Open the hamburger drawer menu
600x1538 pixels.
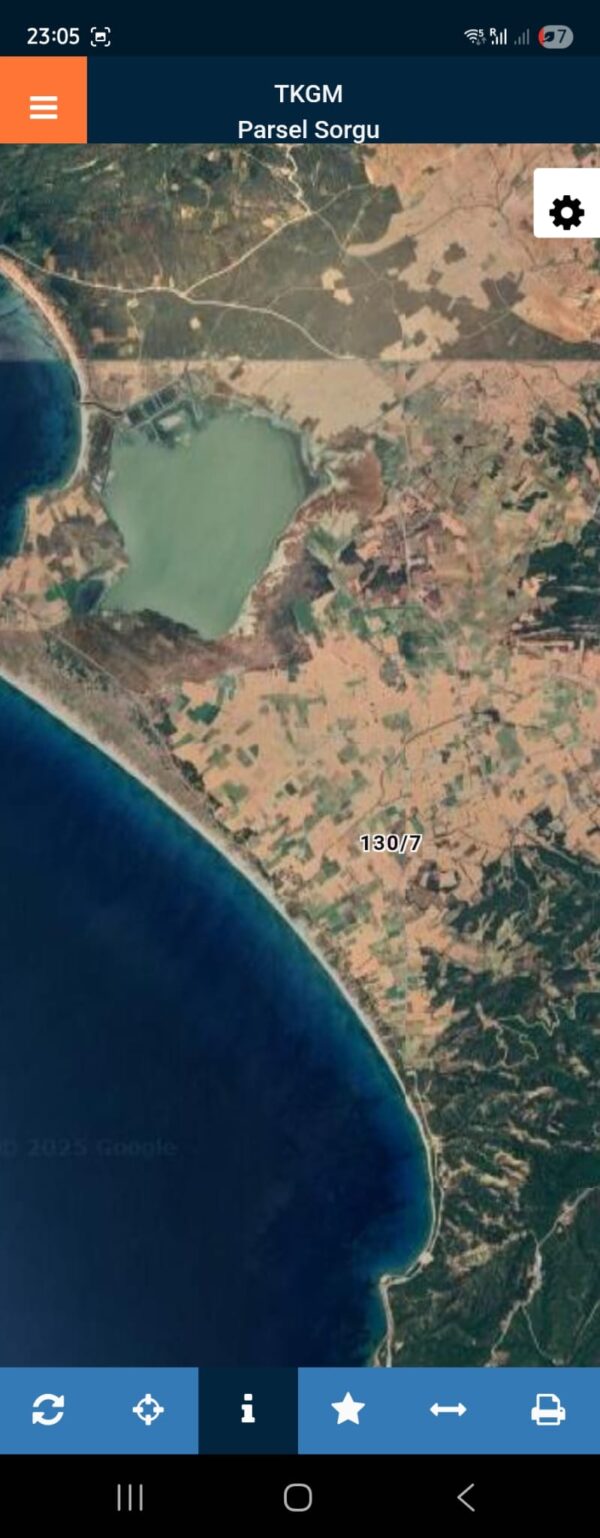pos(43,100)
